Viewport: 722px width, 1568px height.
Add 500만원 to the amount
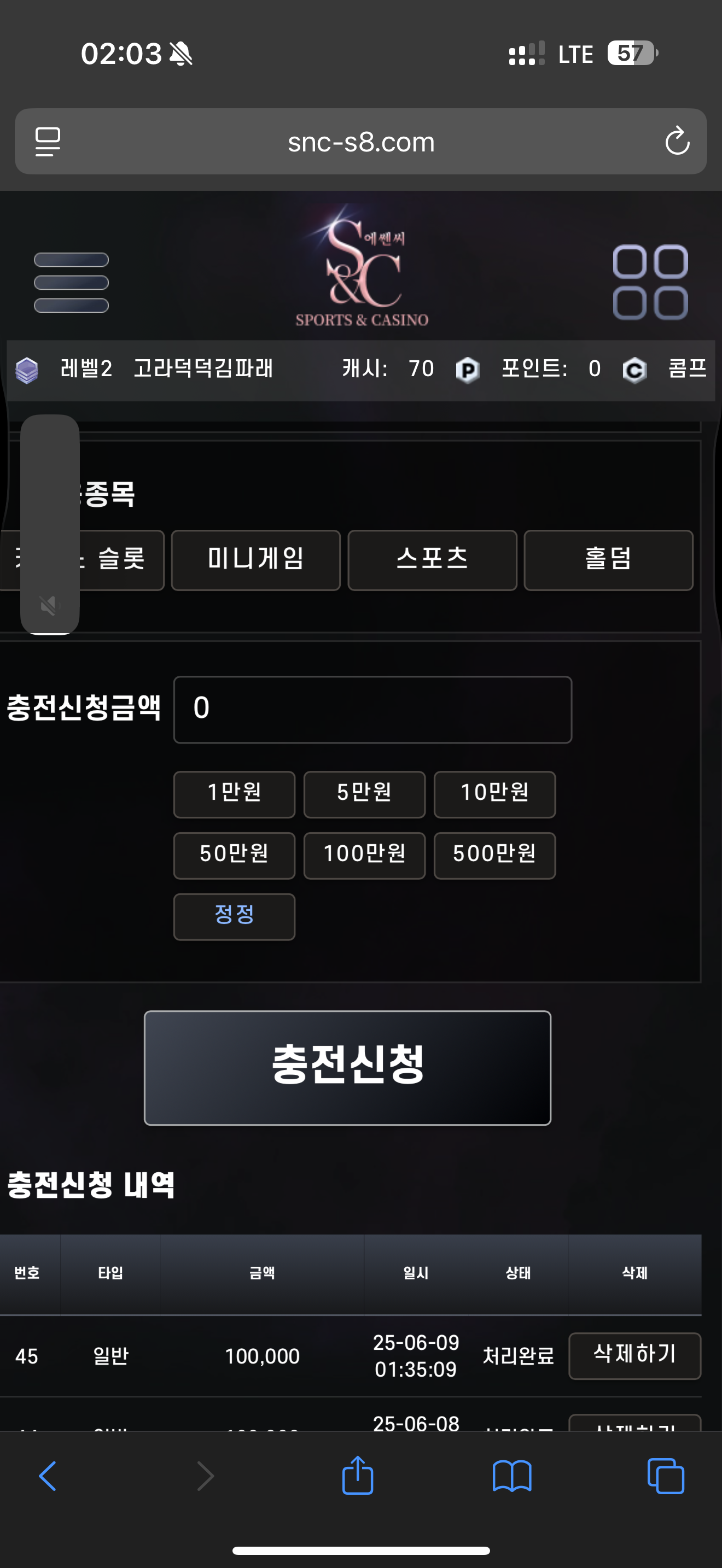494,855
